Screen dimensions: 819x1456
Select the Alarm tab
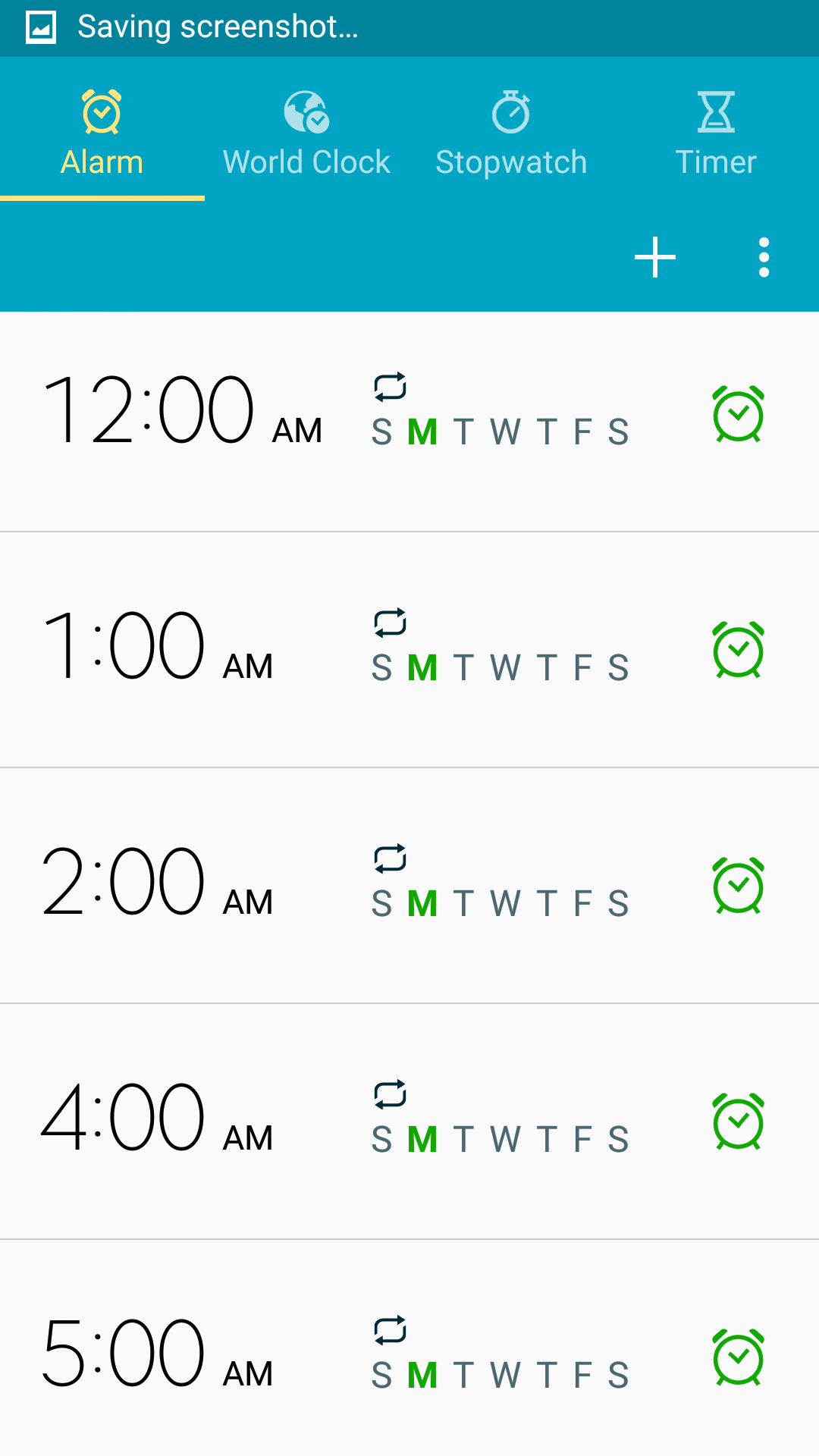coord(102,133)
